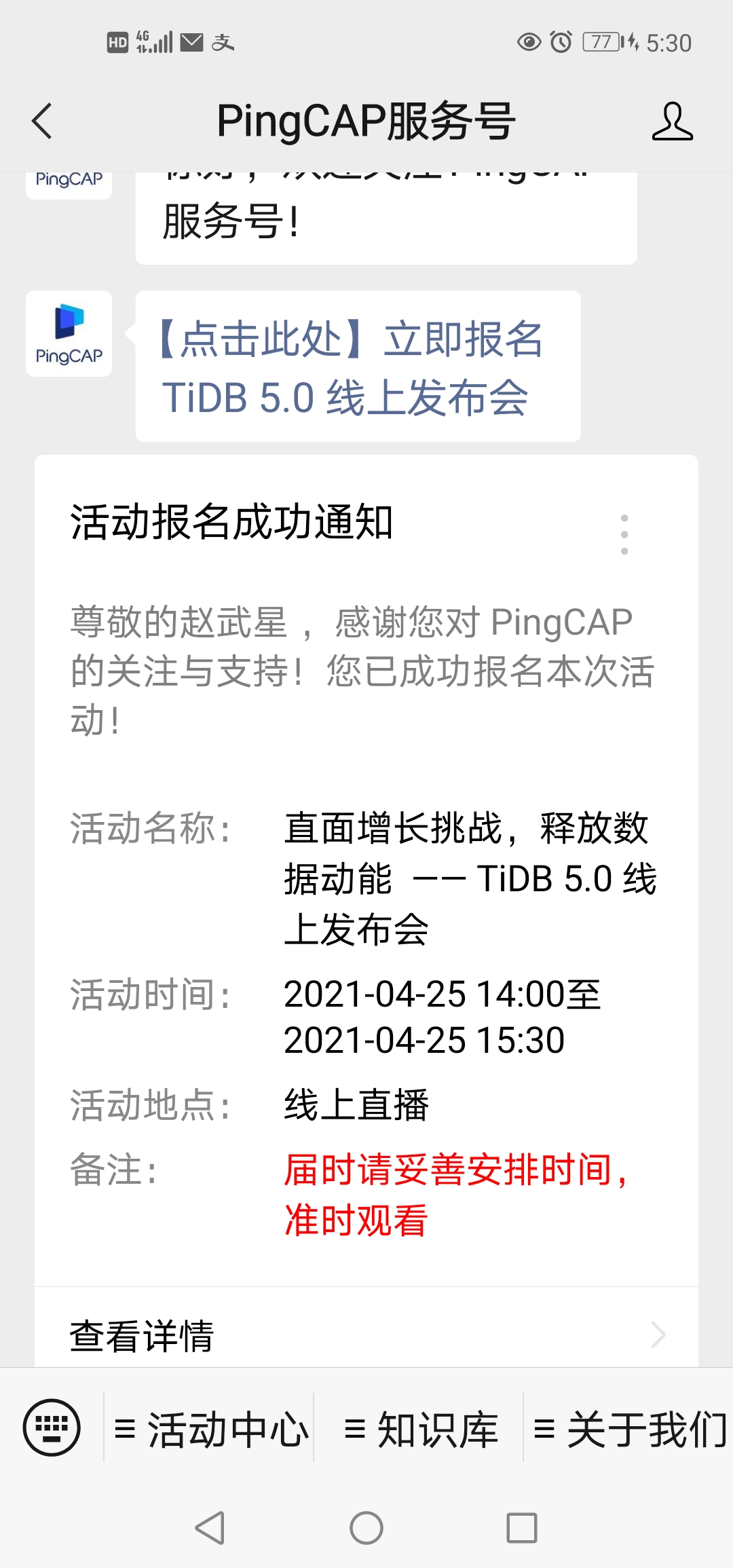Go back from PingCAP服务号 chat

pyautogui.click(x=42, y=122)
